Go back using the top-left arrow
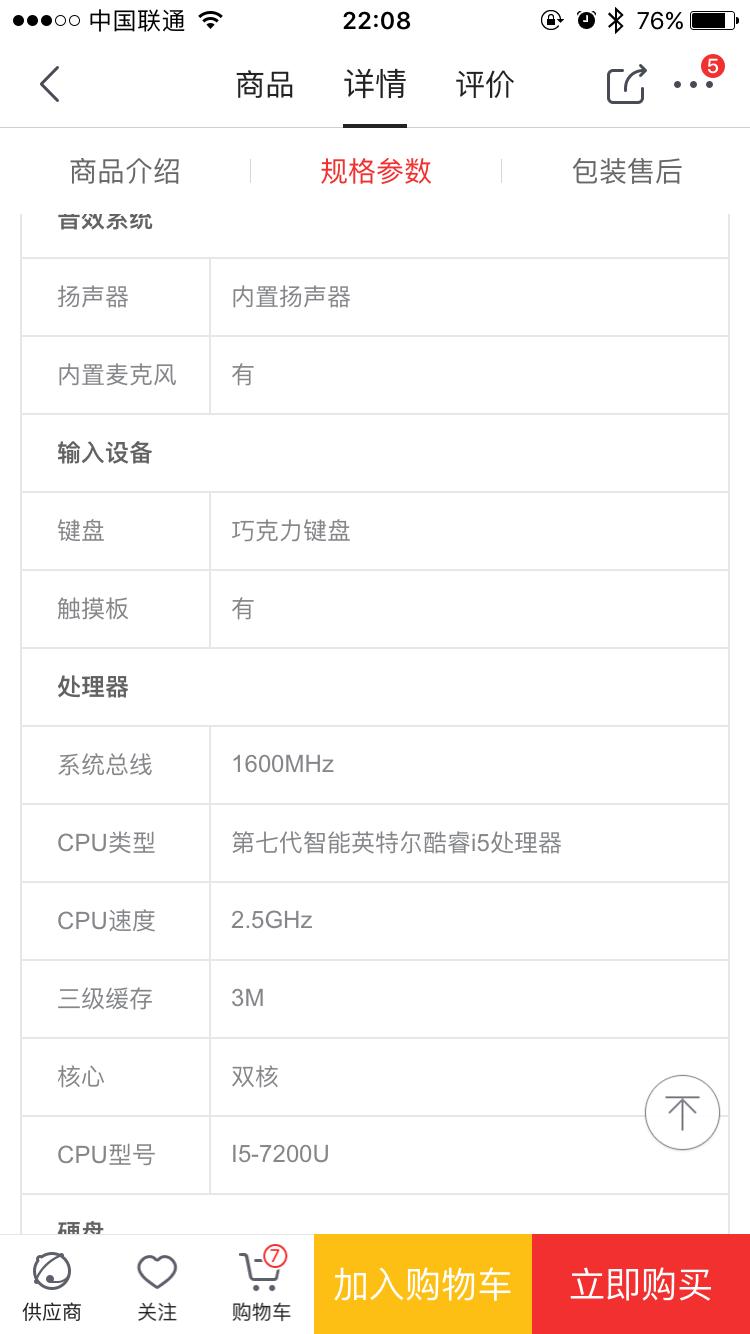Image resolution: width=750 pixels, height=1334 pixels. point(50,84)
